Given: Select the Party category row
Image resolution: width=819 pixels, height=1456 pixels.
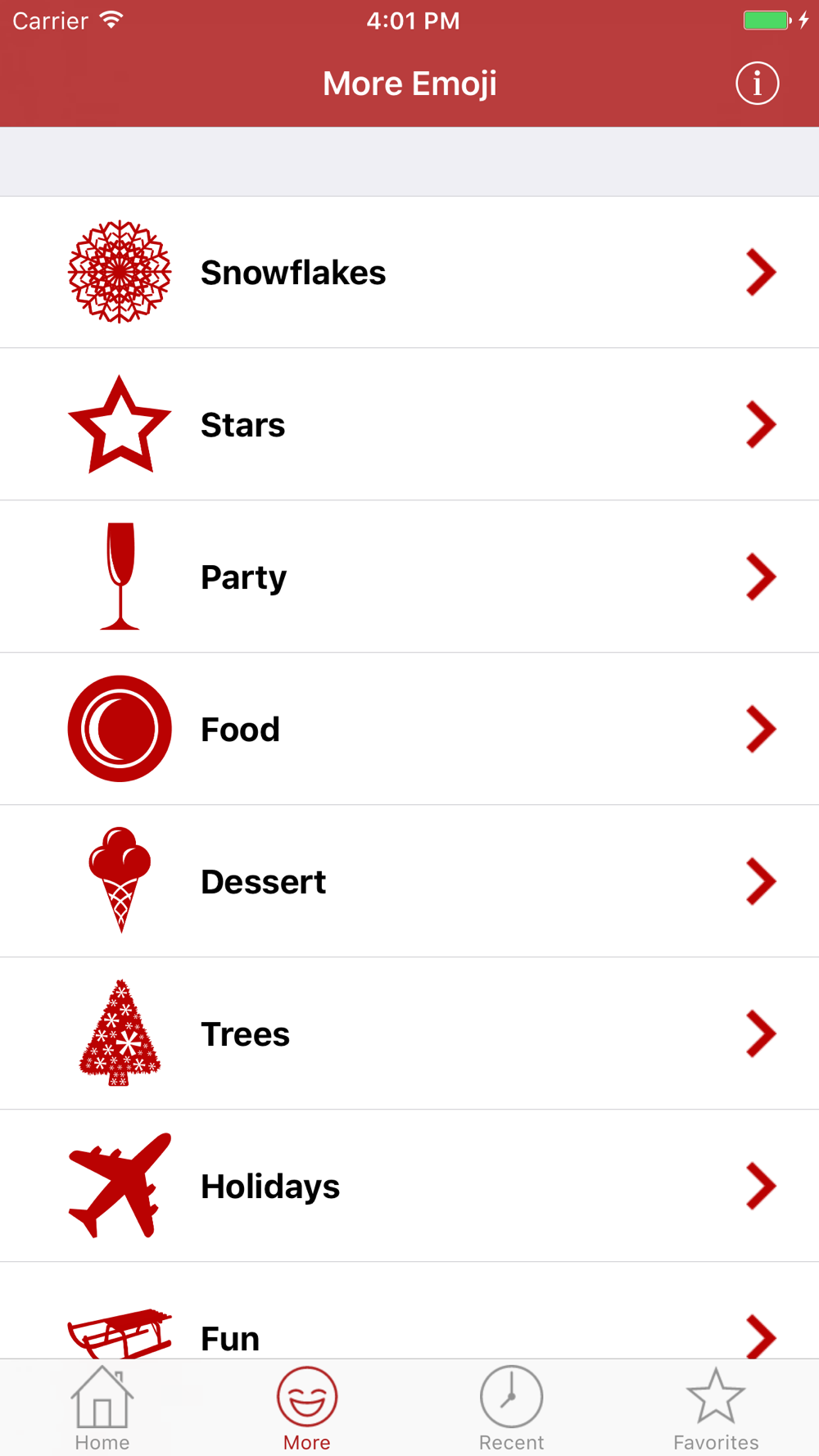Looking at the screenshot, I should click(409, 577).
